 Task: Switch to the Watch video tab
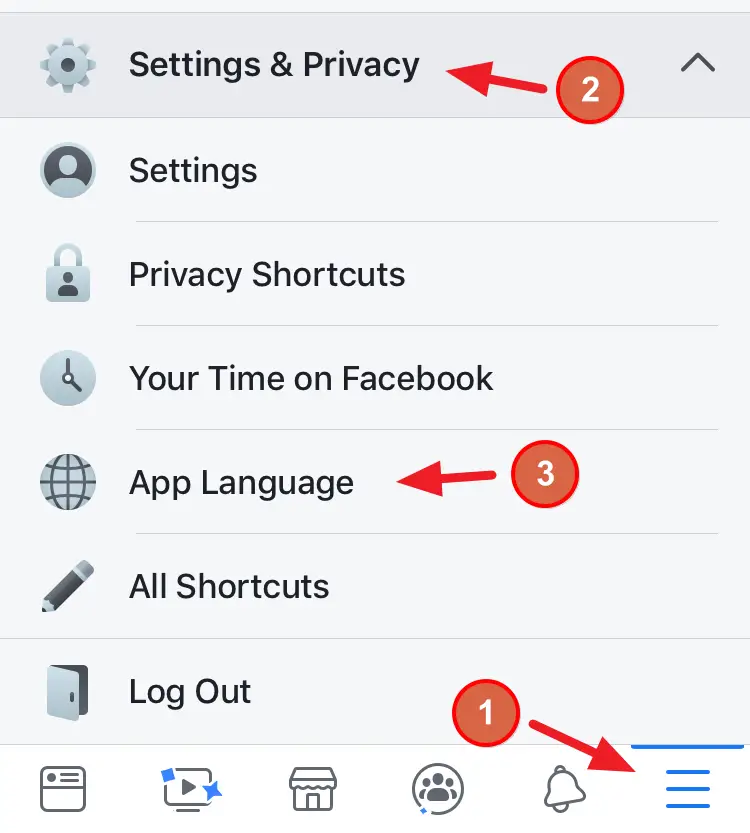pyautogui.click(x=190, y=788)
